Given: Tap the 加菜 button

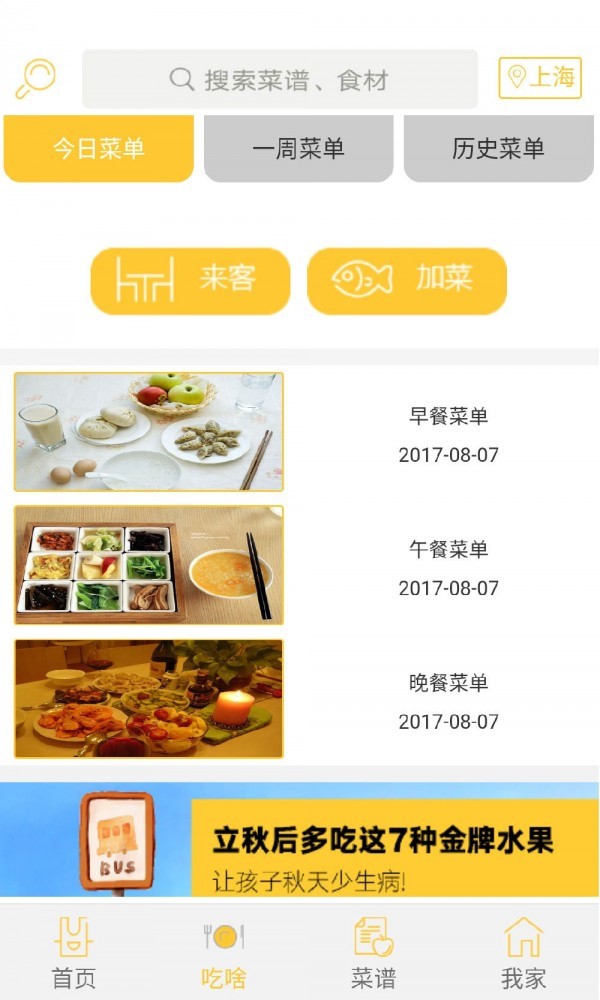Looking at the screenshot, I should (x=407, y=280).
